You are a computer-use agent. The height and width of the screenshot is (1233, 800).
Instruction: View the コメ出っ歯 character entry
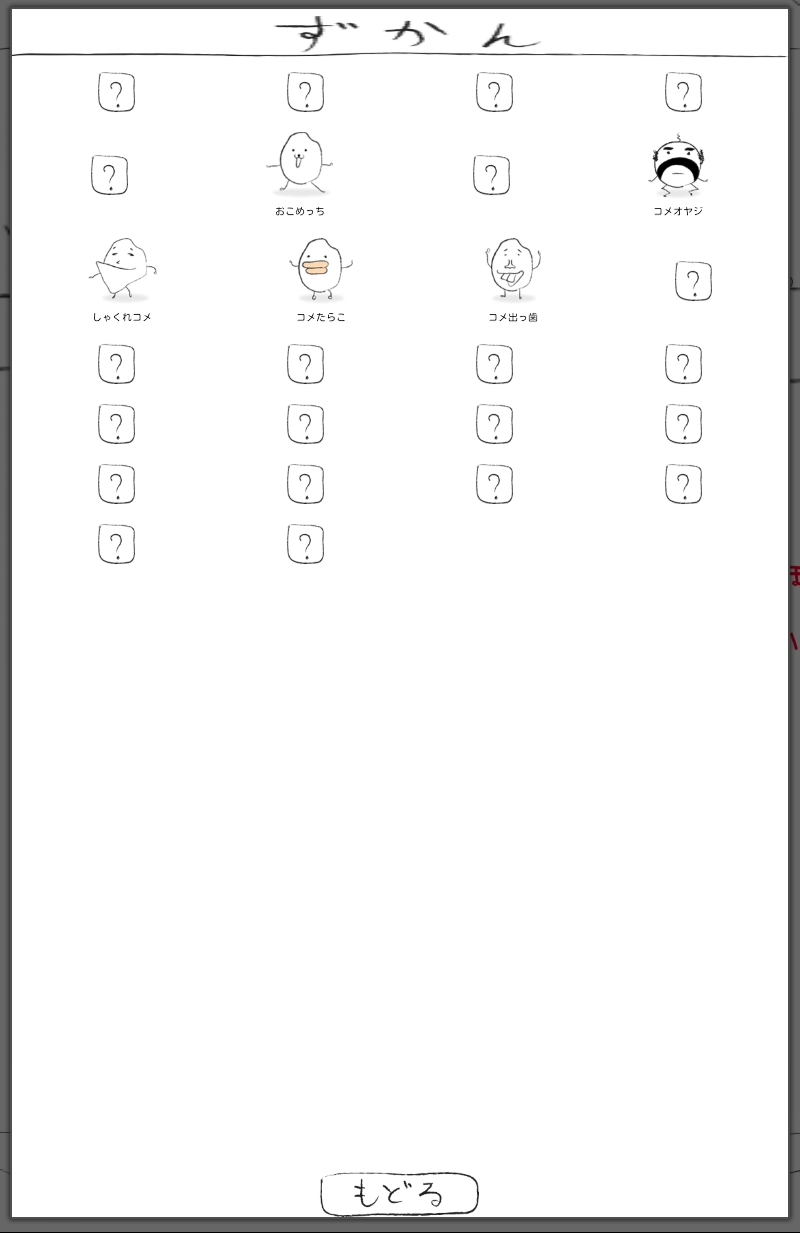click(x=512, y=270)
